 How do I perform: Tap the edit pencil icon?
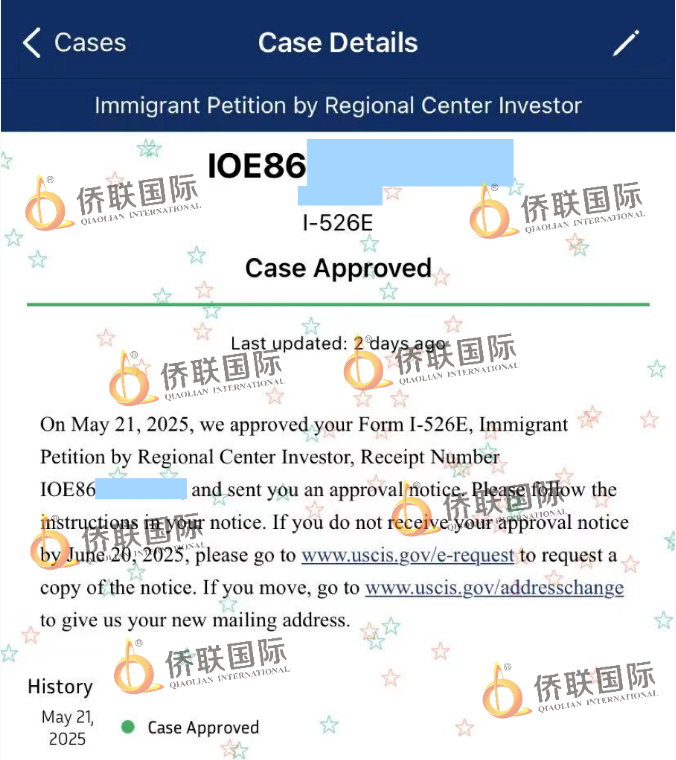626,43
